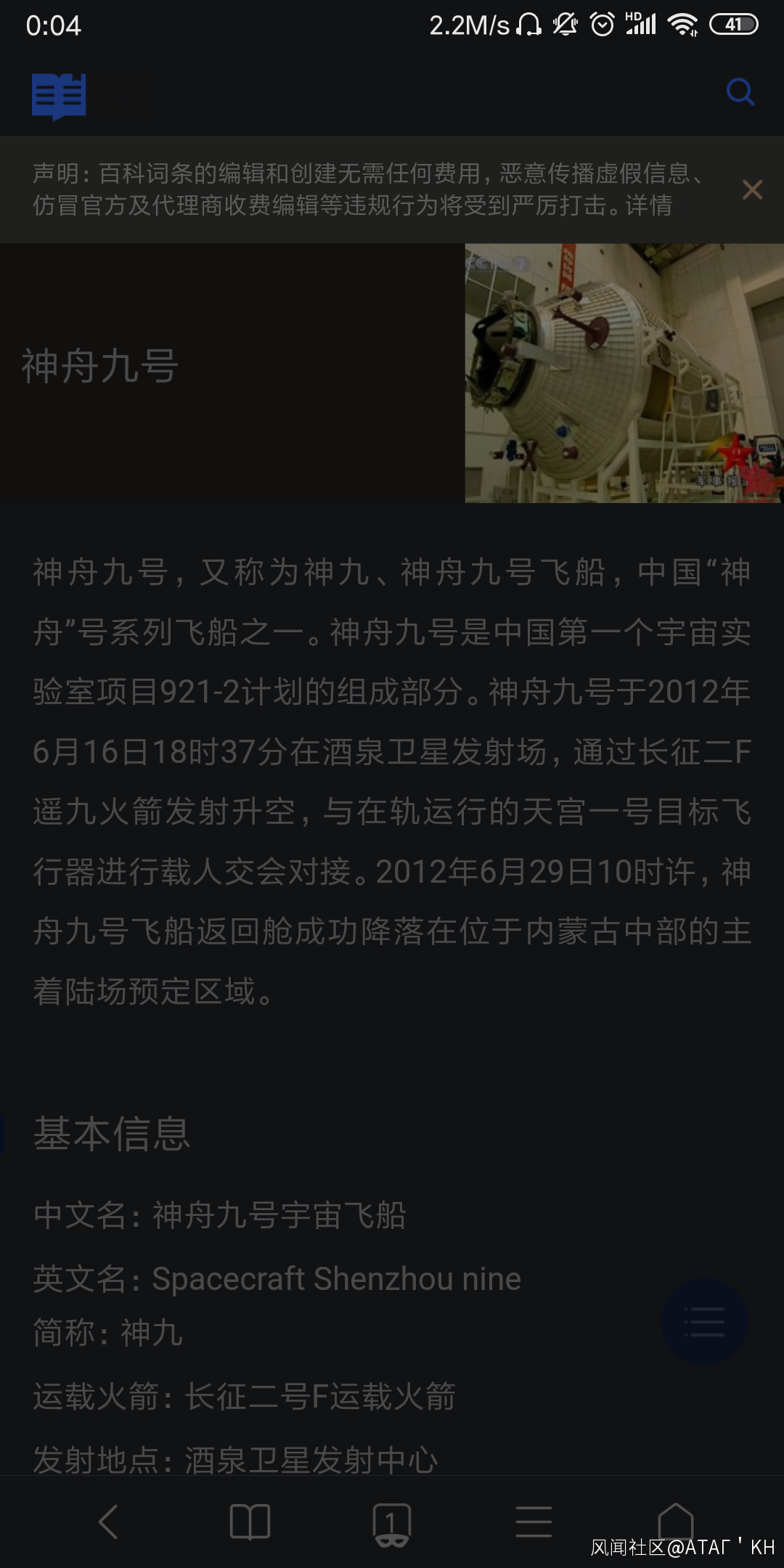Open the bookmarks book icon in toolbar
Image resolution: width=784 pixels, height=1568 pixels.
[250, 1521]
